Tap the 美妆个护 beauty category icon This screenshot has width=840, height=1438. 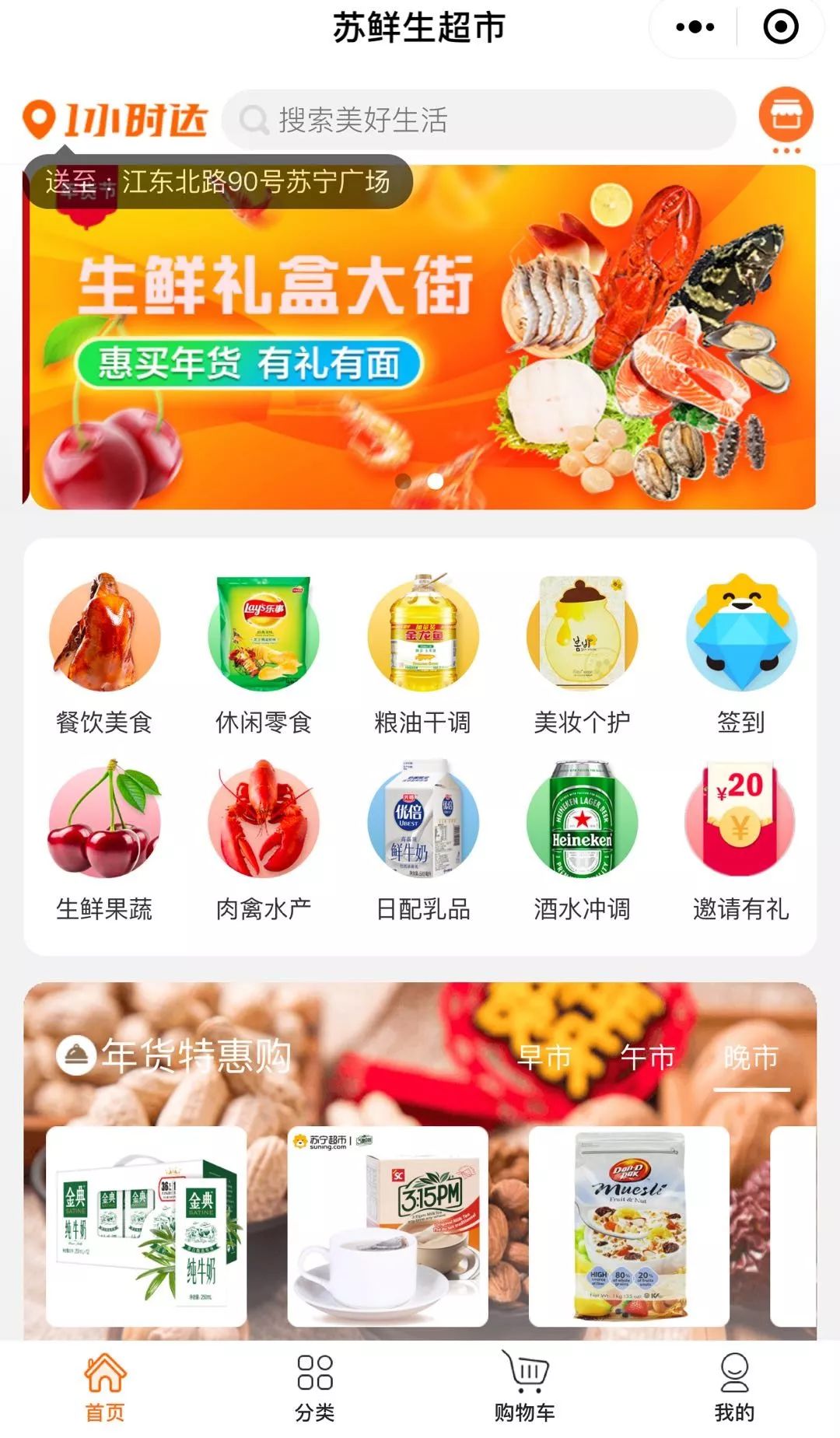[581, 636]
